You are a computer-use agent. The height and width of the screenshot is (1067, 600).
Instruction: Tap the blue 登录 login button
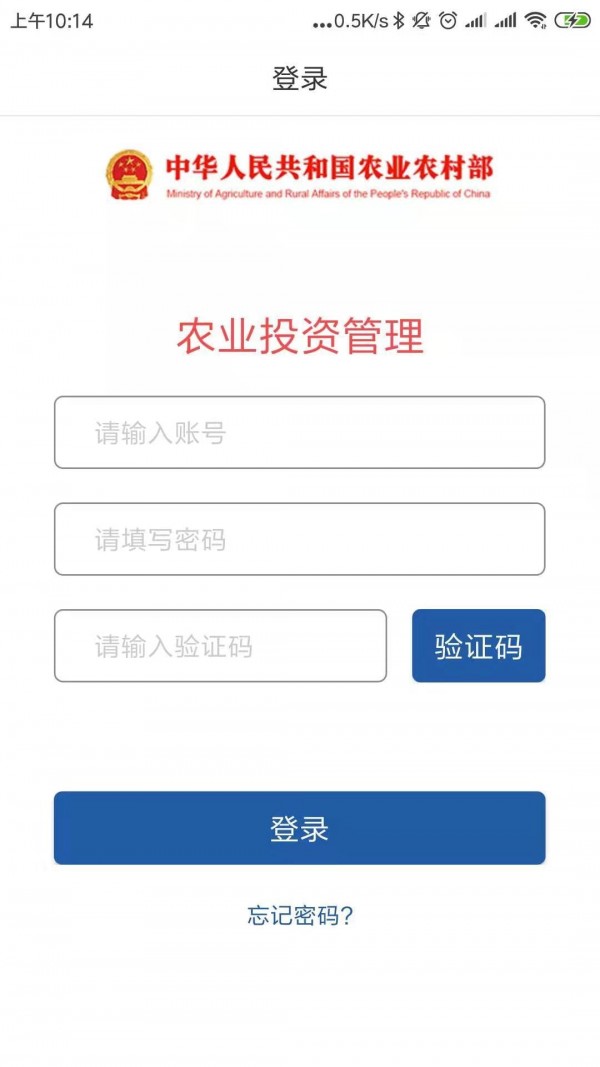299,828
